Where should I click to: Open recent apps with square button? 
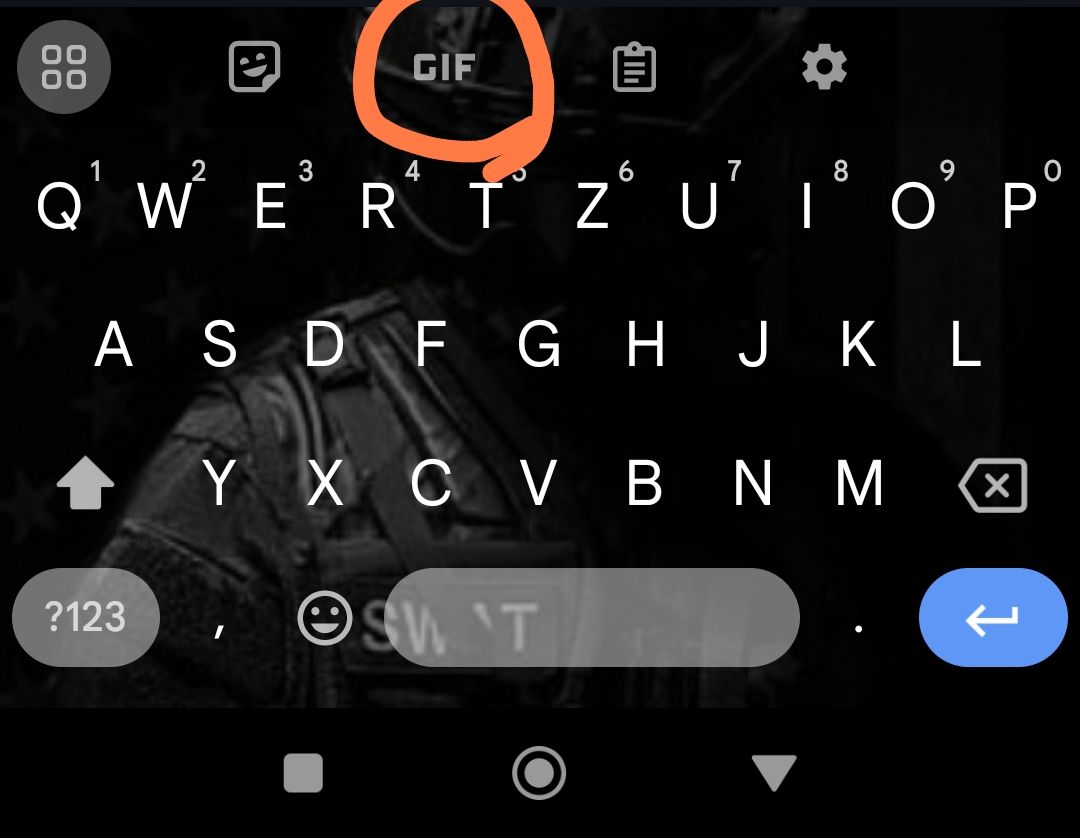(303, 772)
